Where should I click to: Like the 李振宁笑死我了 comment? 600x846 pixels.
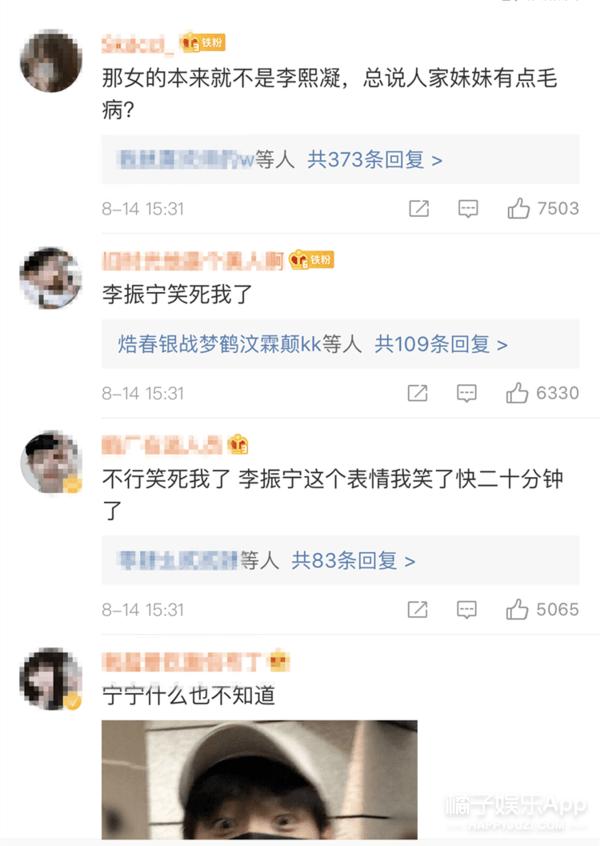[x=518, y=393]
